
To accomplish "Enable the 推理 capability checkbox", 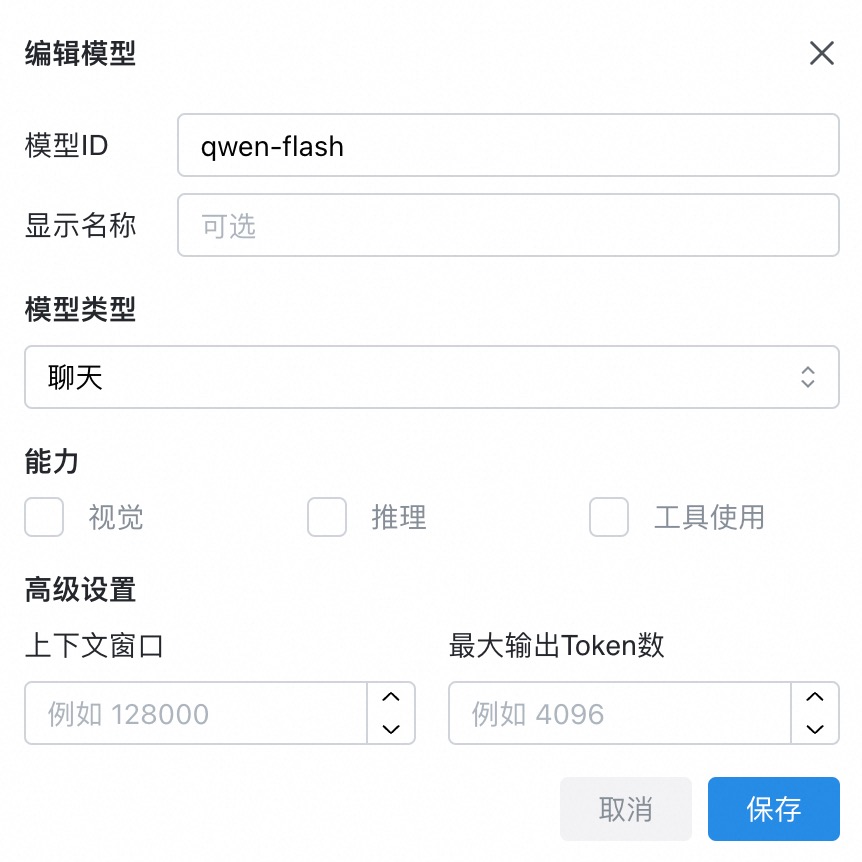I will coord(327,518).
